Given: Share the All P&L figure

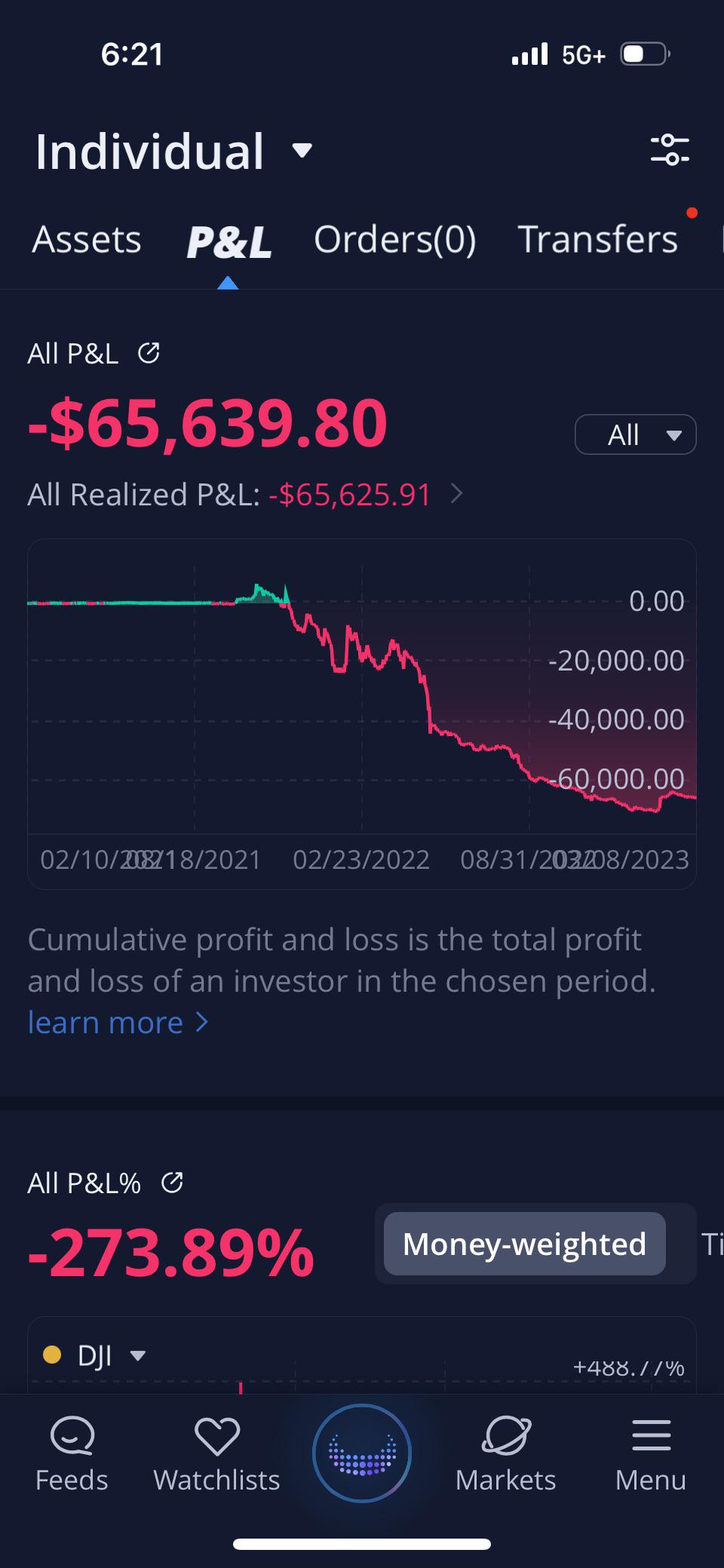Looking at the screenshot, I should [149, 353].
